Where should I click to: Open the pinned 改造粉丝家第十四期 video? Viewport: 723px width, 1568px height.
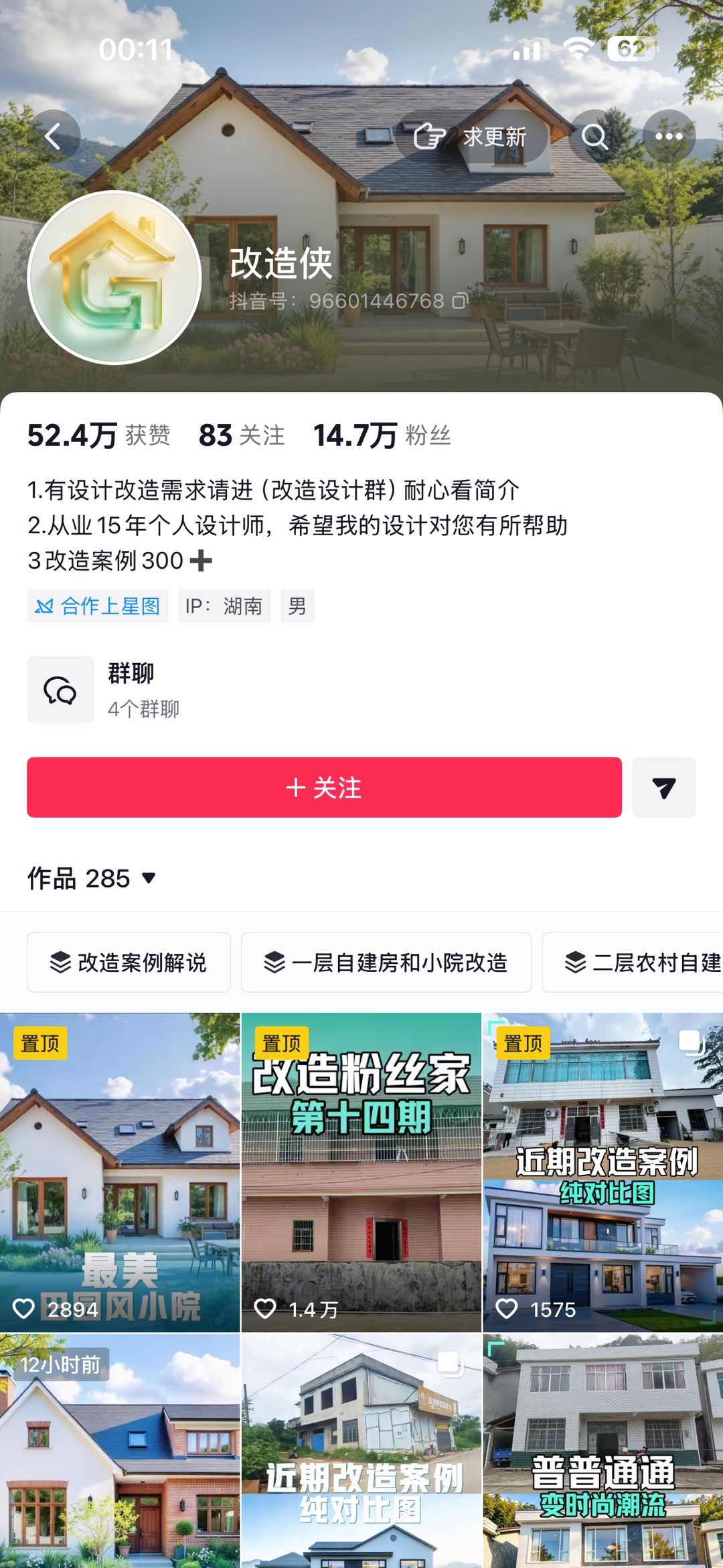361,1172
